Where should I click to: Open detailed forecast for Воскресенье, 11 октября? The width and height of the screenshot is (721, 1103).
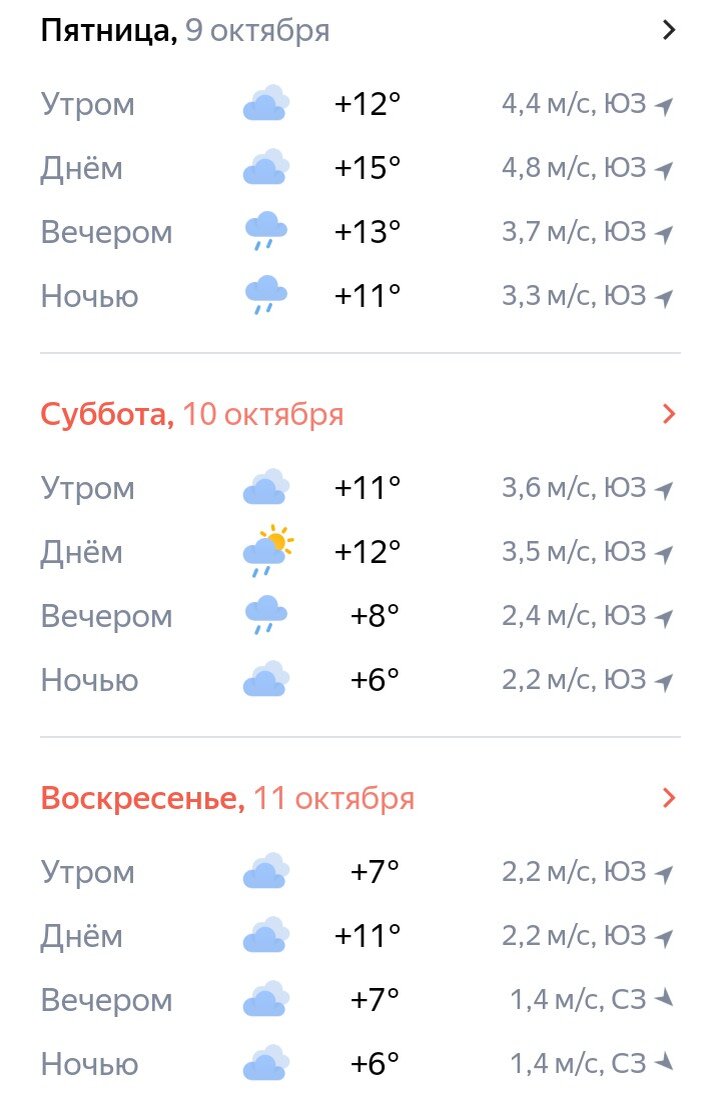click(669, 798)
